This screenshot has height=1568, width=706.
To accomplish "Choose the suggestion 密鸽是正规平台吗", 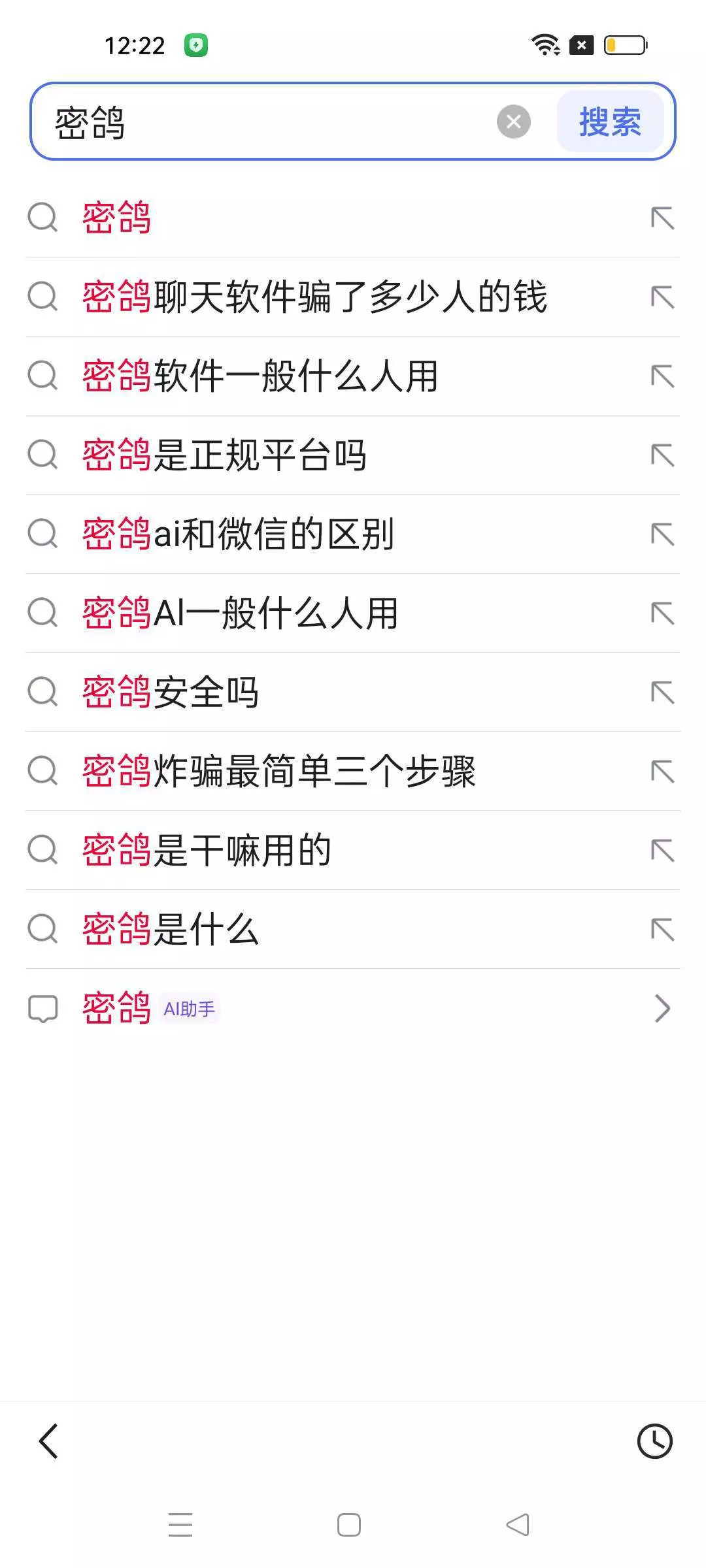I will pyautogui.click(x=224, y=455).
